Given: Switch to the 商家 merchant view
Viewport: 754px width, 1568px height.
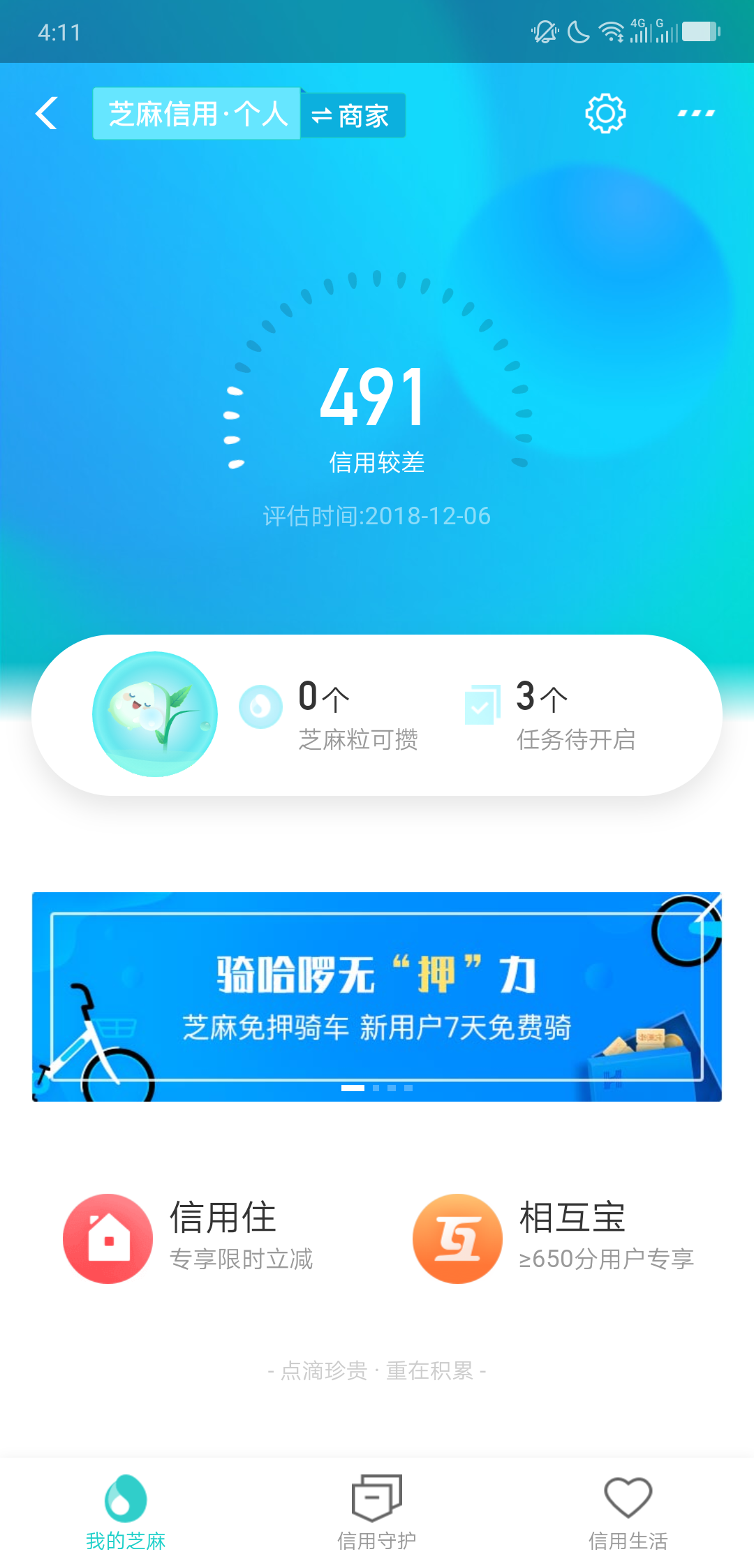Looking at the screenshot, I should (x=353, y=115).
